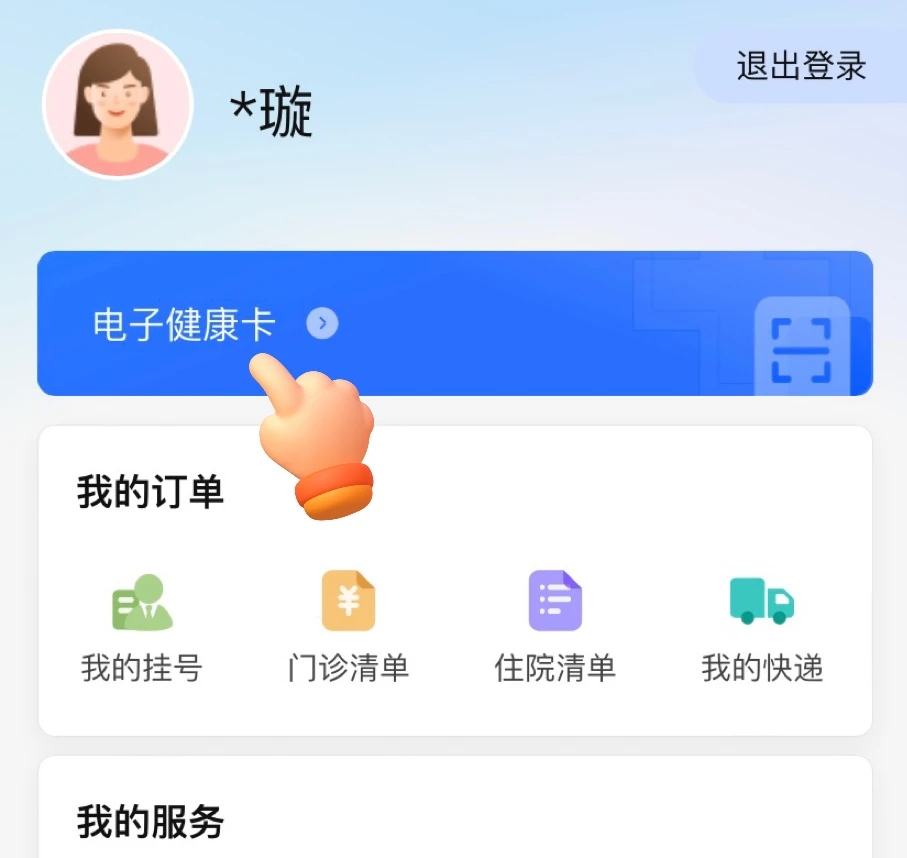907x858 pixels.
Task: View the 门诊清单 outpatient list
Action: click(x=348, y=625)
